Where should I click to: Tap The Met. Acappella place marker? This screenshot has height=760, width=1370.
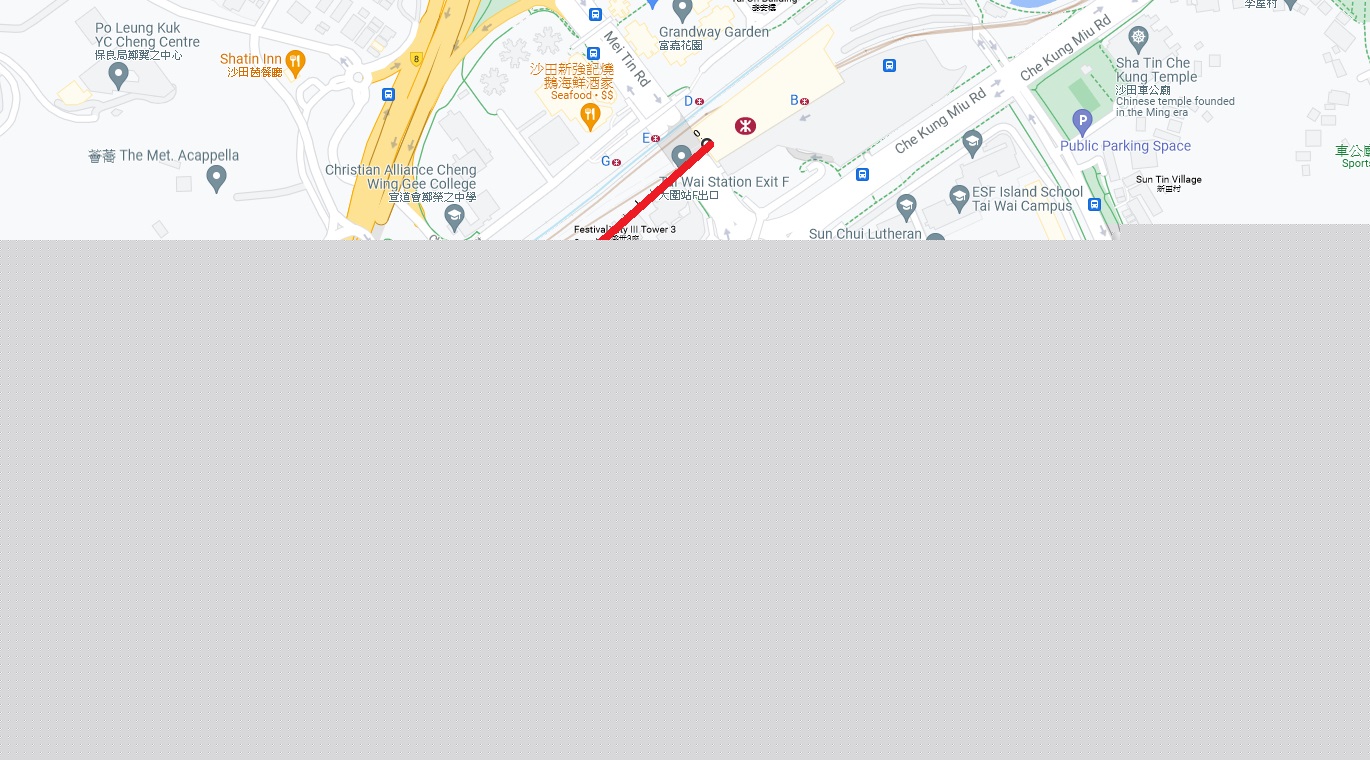(x=216, y=178)
